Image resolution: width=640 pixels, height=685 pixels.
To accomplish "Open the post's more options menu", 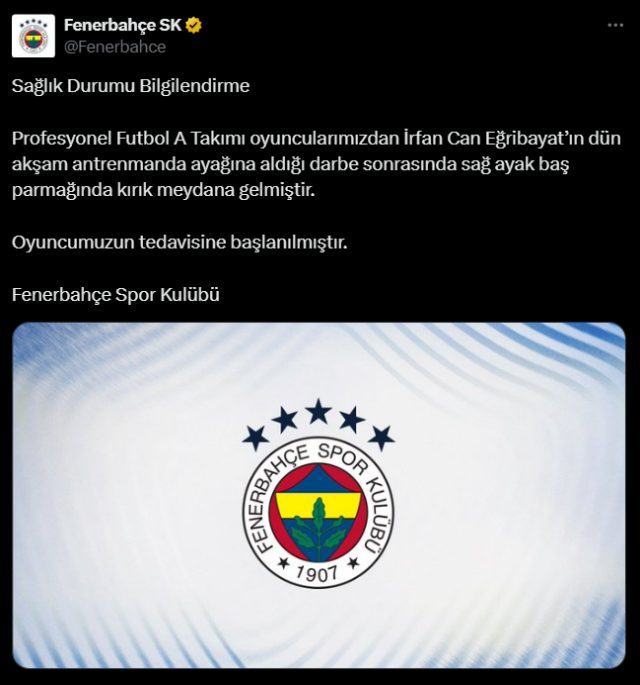I will click(x=612, y=24).
